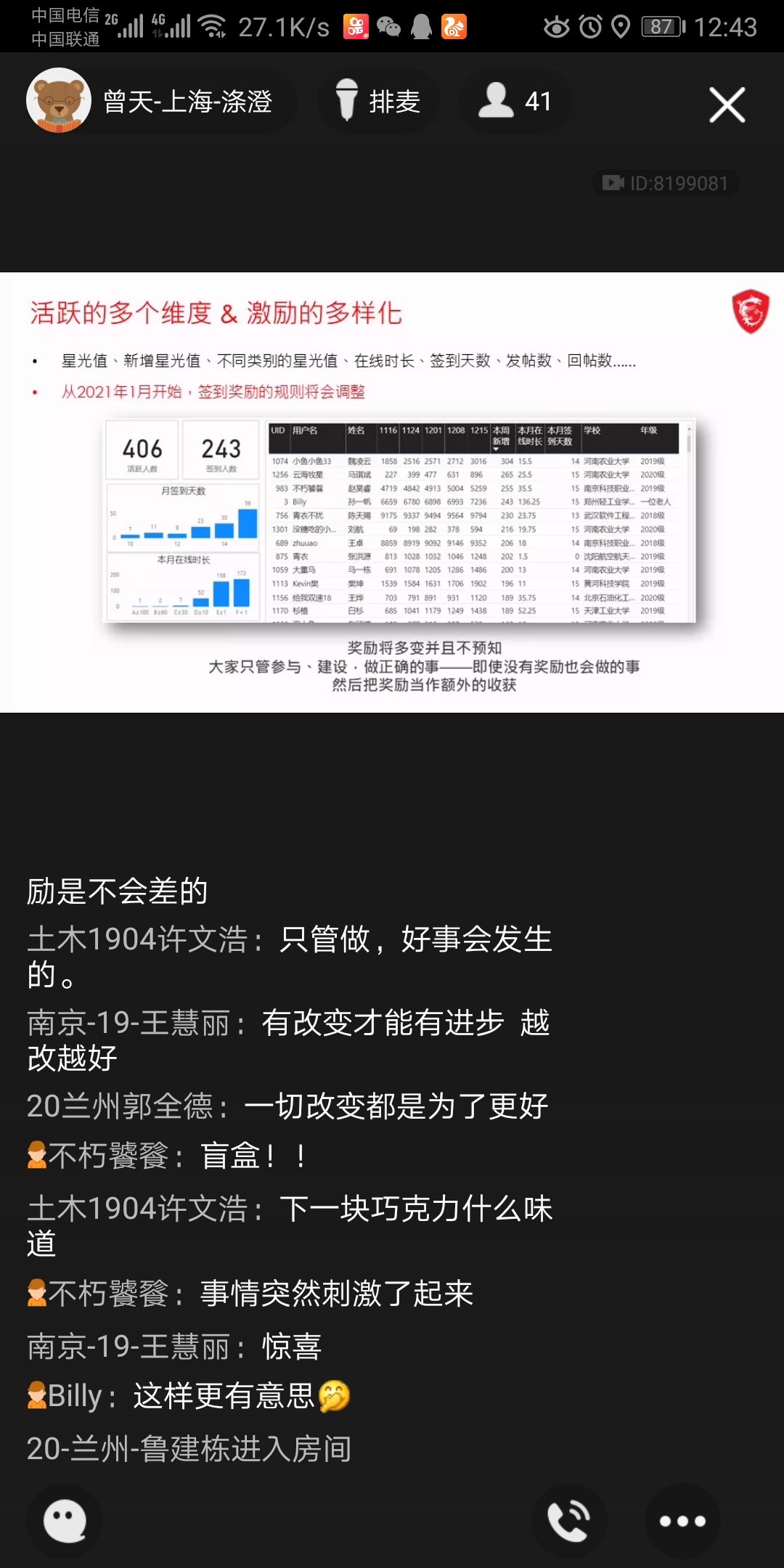Tap the 排麦 microphone queue button
784x1568 pixels.
click(379, 101)
